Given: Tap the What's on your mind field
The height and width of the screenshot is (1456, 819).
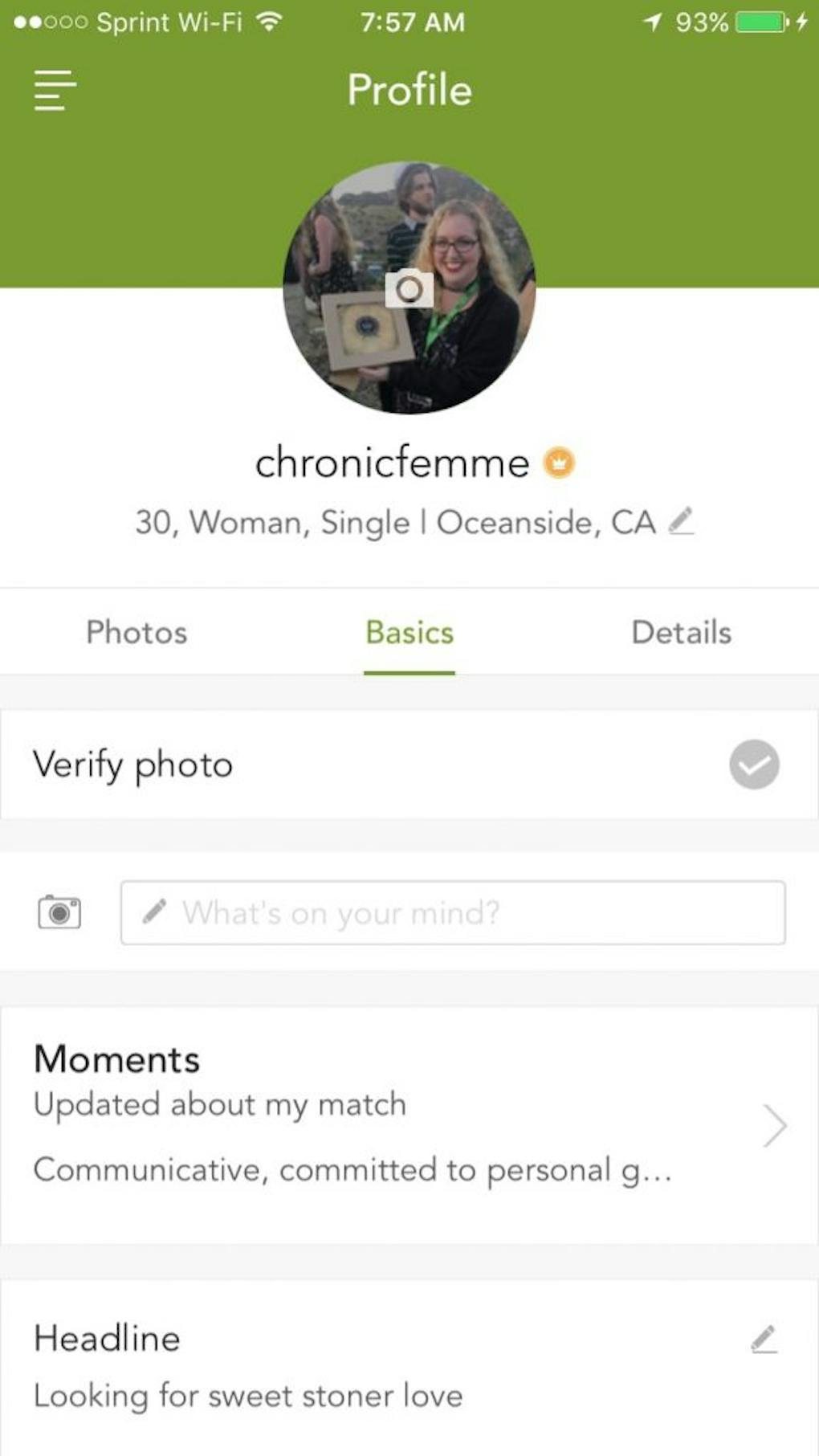Looking at the screenshot, I should (x=453, y=913).
